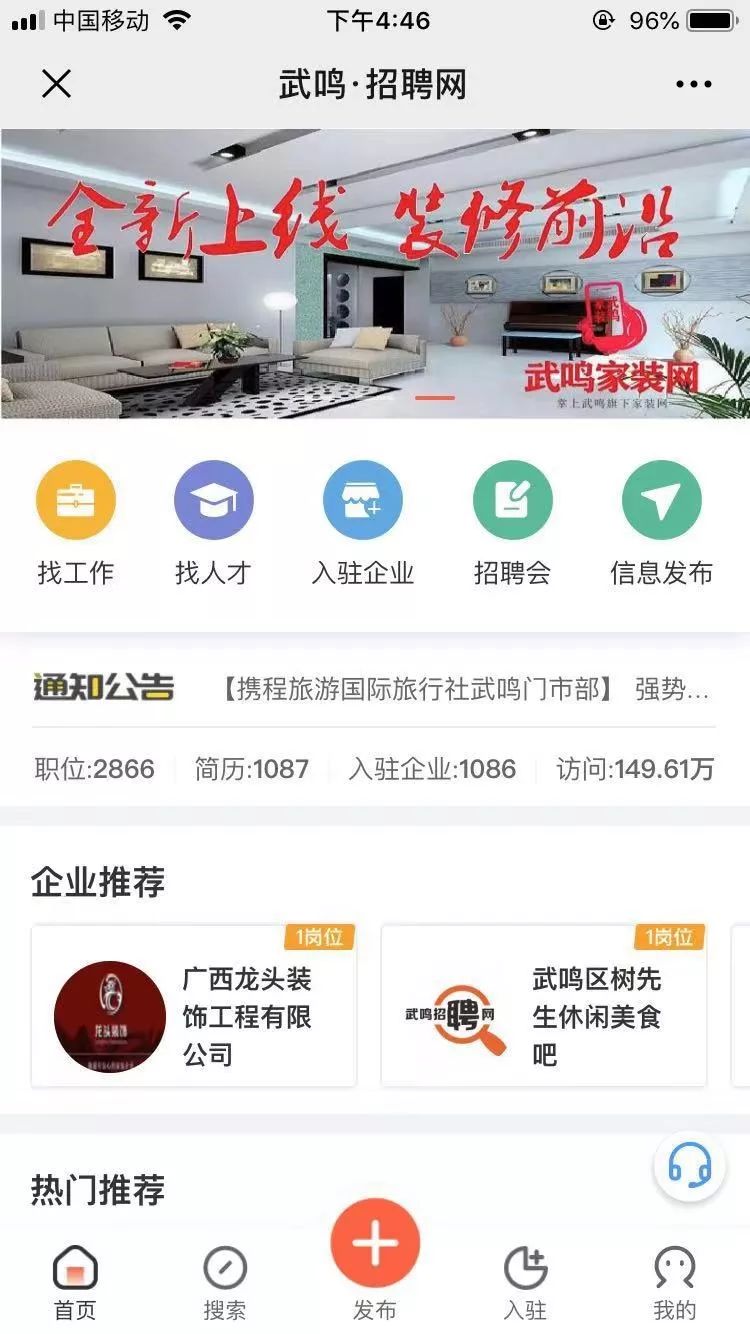This screenshot has height=1334, width=750.
Task: Go to the 我的 tab
Action: click(x=675, y=1283)
